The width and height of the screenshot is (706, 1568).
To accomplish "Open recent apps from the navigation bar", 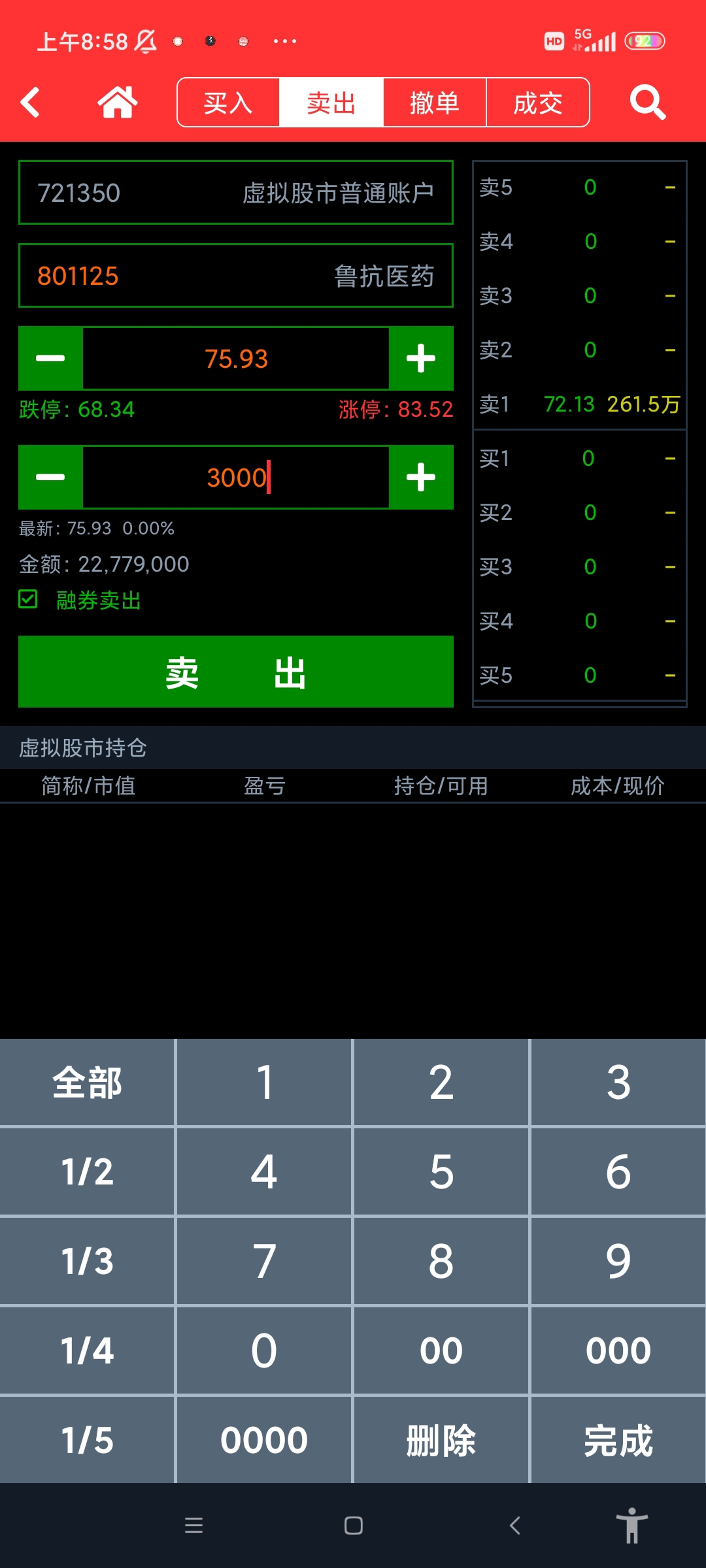I will (193, 1526).
